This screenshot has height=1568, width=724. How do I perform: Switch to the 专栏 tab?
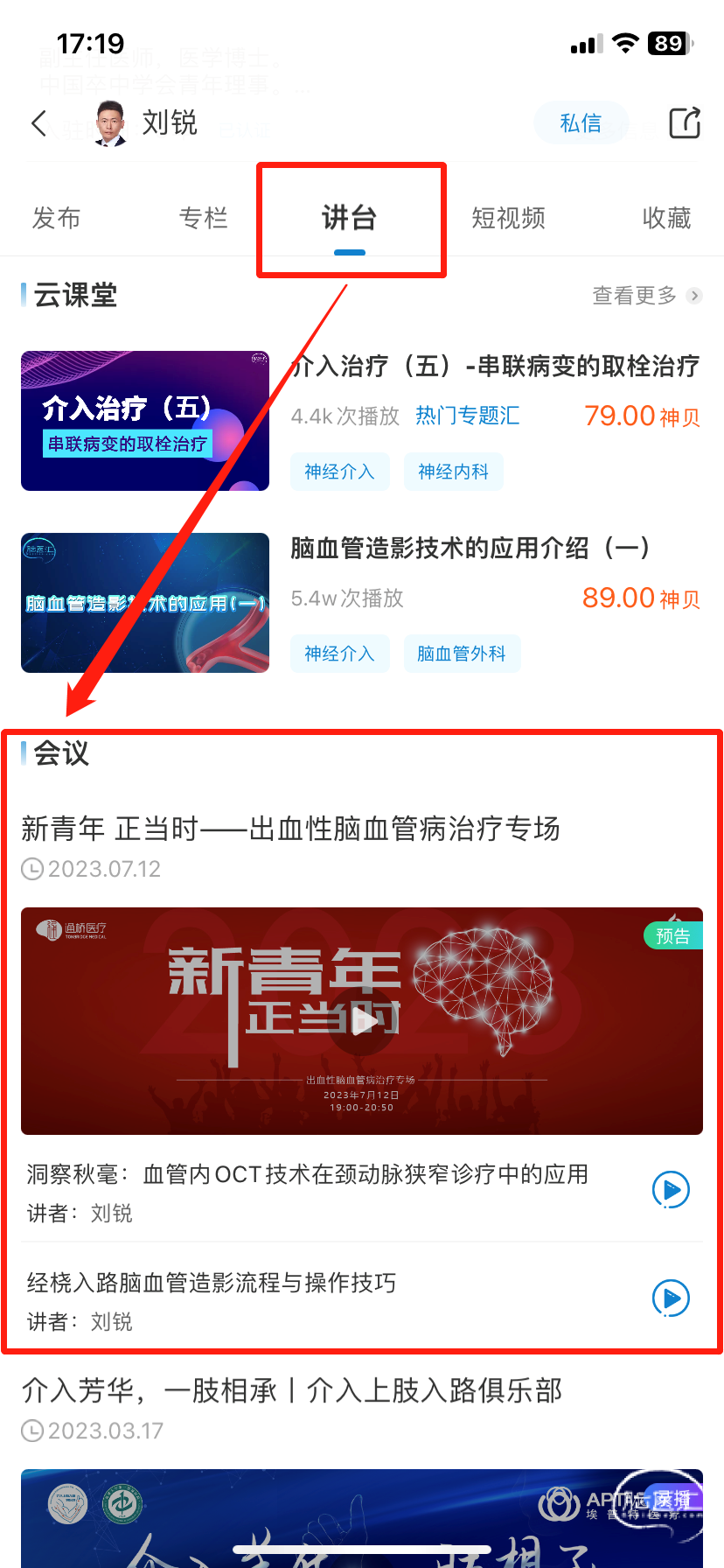[x=203, y=218]
